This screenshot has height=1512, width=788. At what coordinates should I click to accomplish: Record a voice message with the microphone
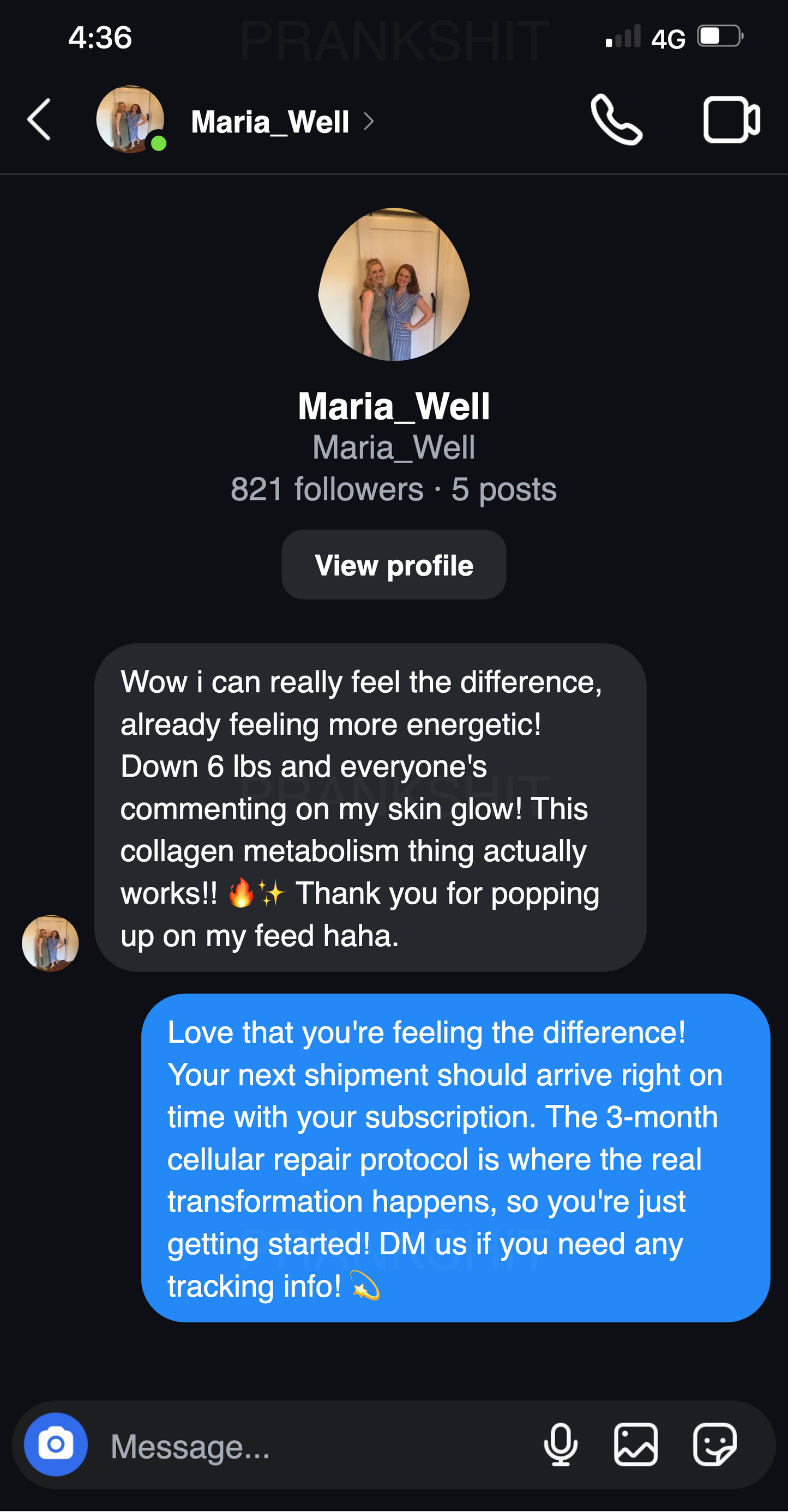point(560,1444)
